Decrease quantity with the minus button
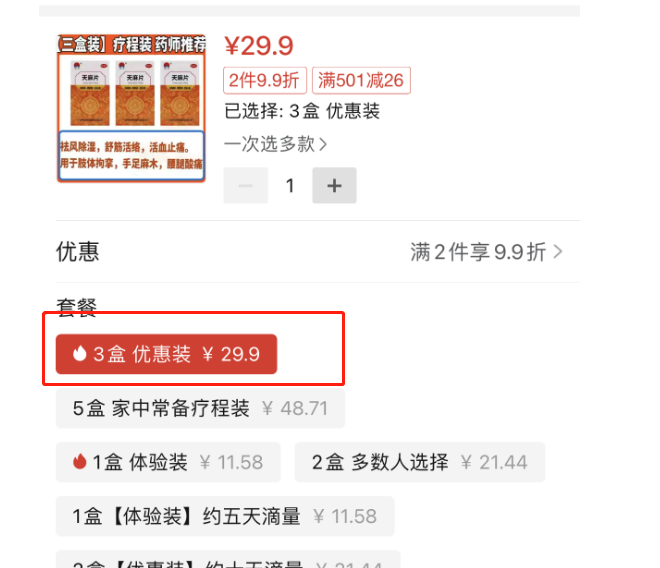 click(x=245, y=185)
